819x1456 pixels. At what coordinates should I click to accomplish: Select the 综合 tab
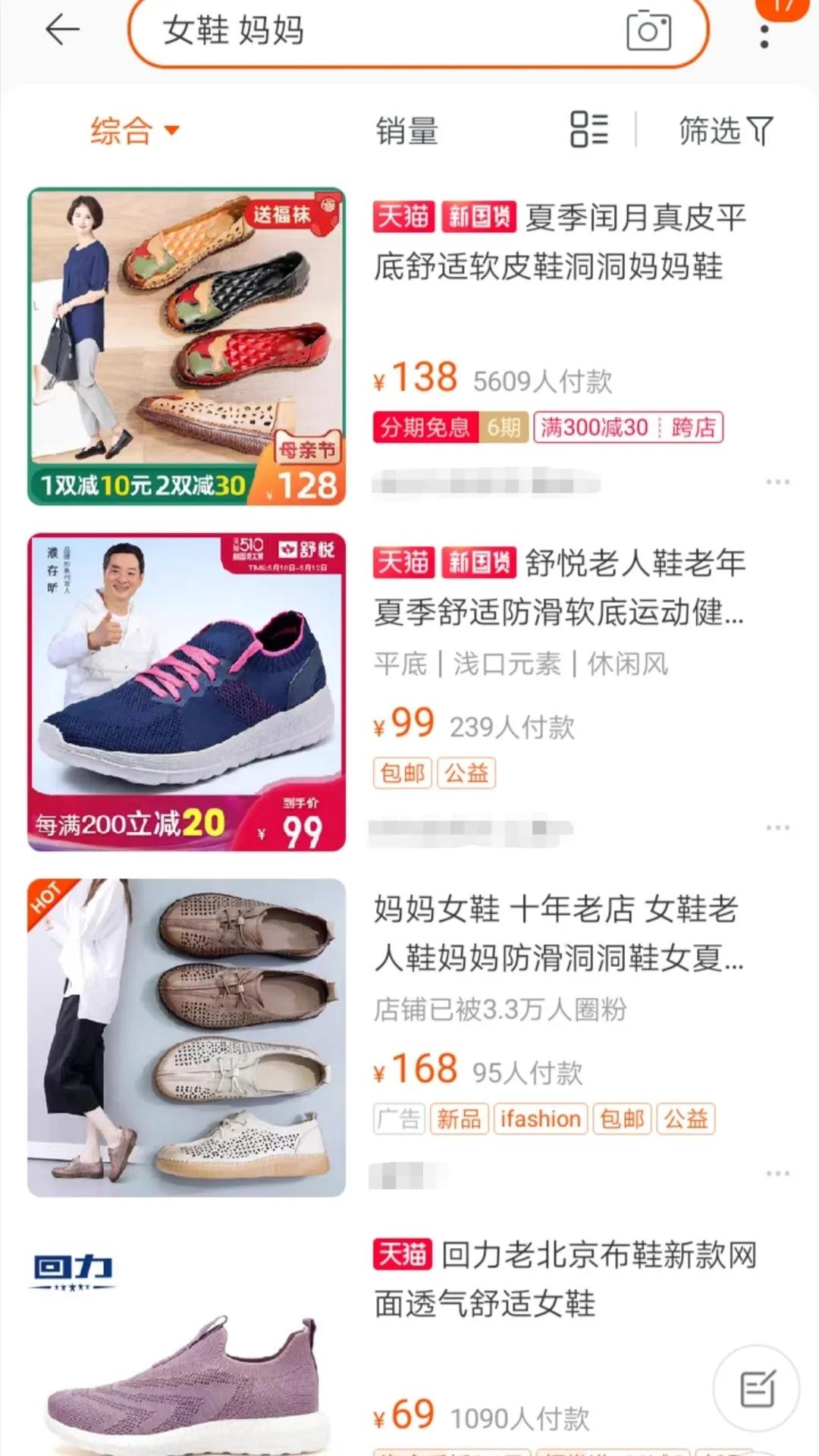(x=121, y=130)
